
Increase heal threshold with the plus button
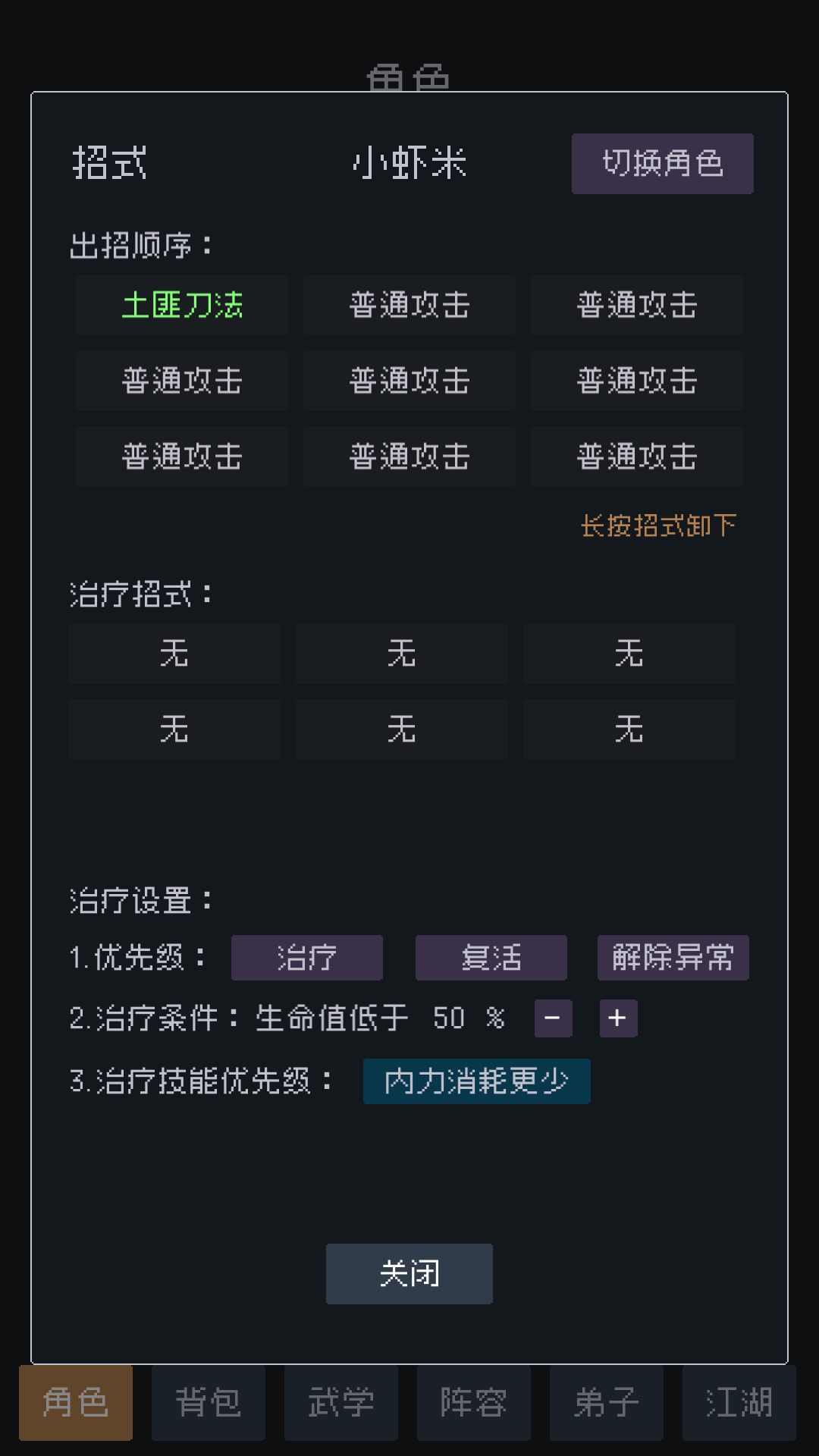tap(617, 1017)
